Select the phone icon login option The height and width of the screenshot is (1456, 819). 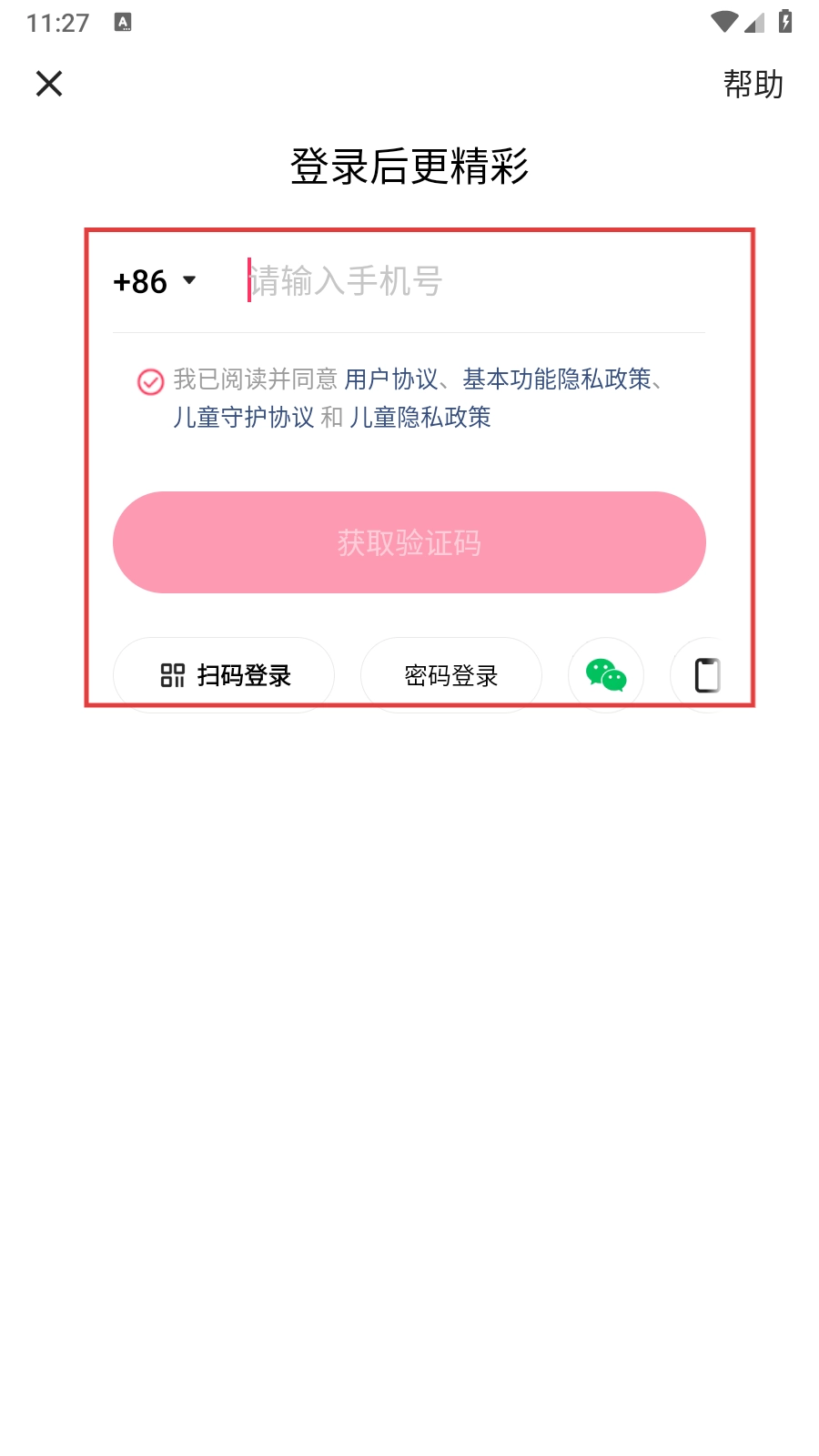(x=706, y=675)
